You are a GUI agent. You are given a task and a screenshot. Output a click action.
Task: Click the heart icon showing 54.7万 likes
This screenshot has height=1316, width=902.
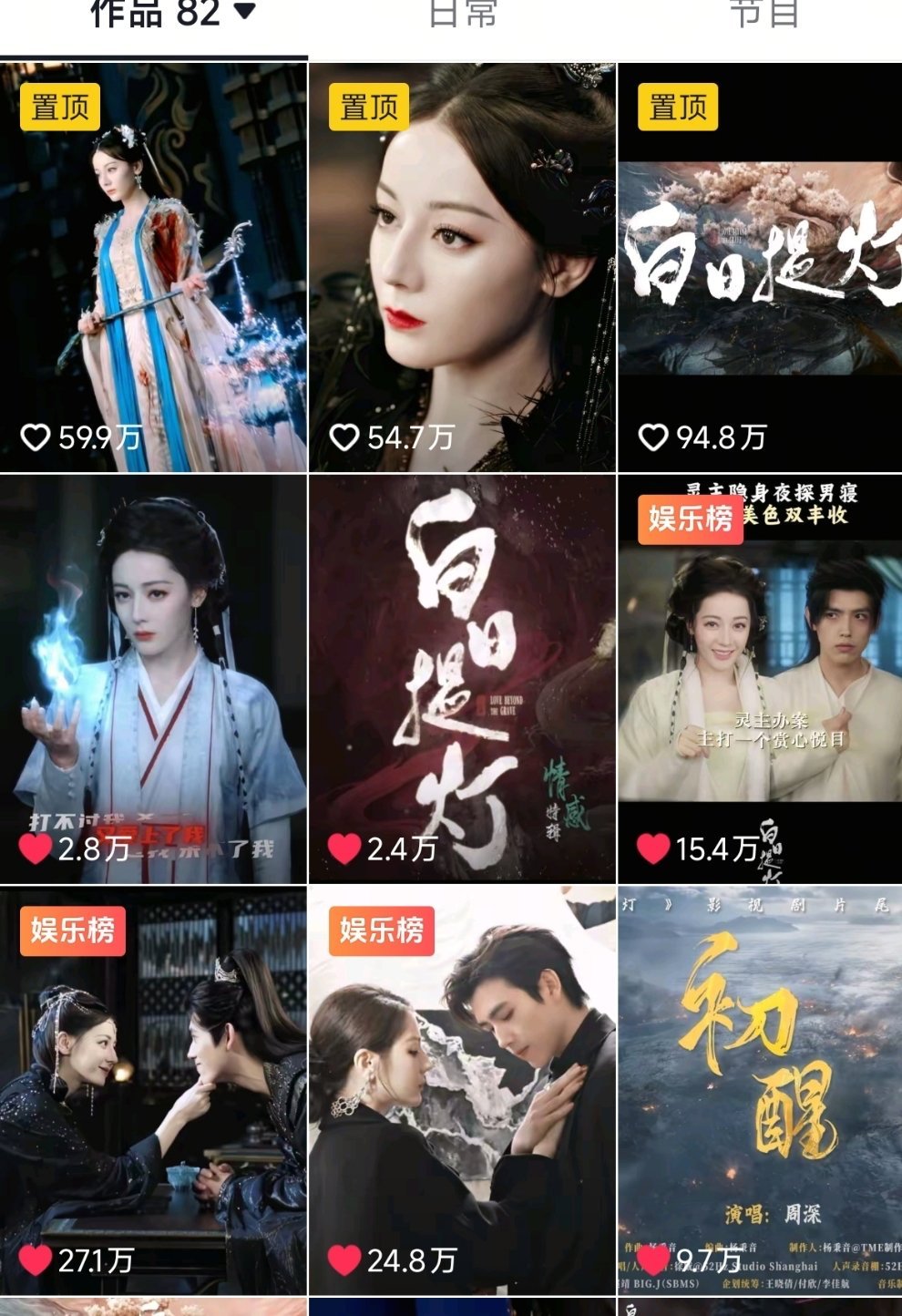[346, 436]
